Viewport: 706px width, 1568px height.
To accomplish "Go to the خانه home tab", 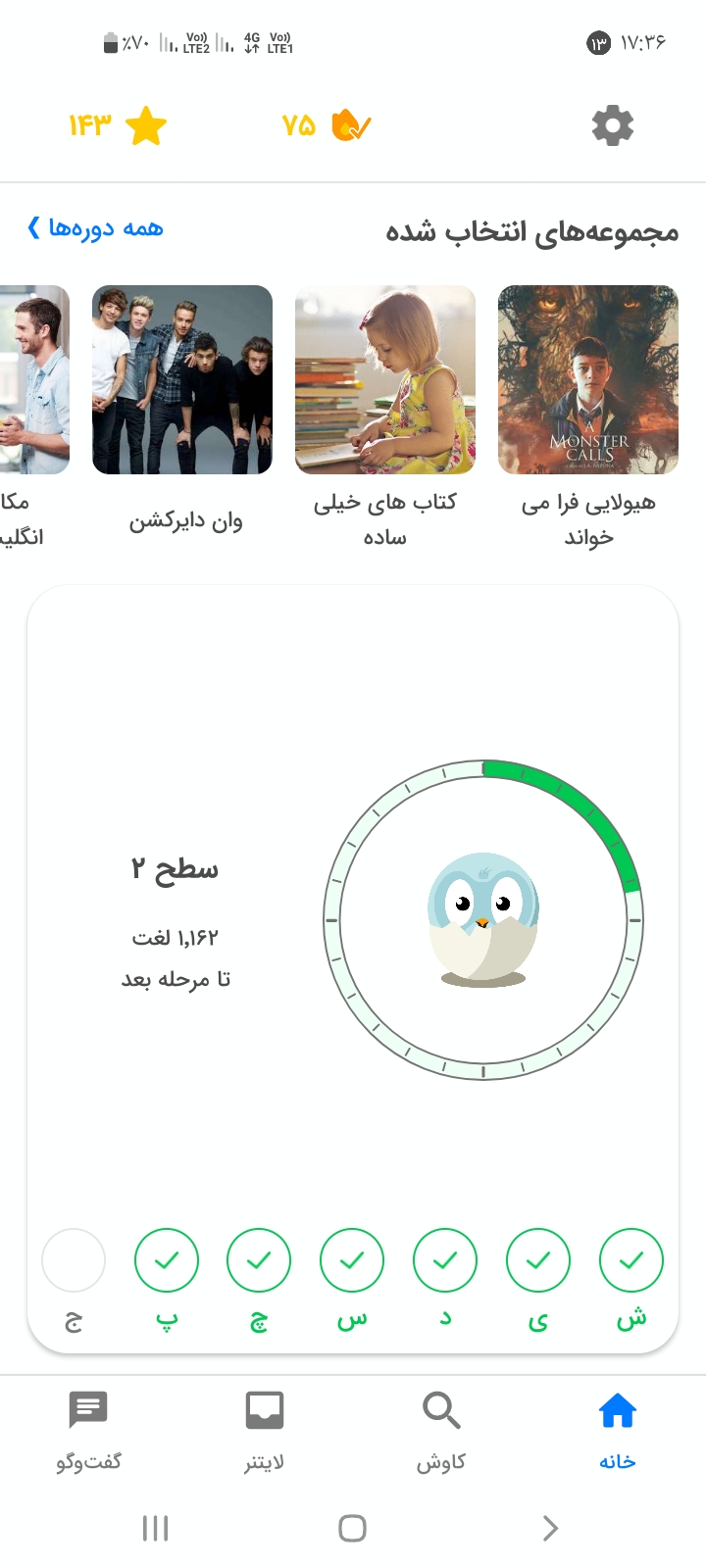I will coord(618,1432).
